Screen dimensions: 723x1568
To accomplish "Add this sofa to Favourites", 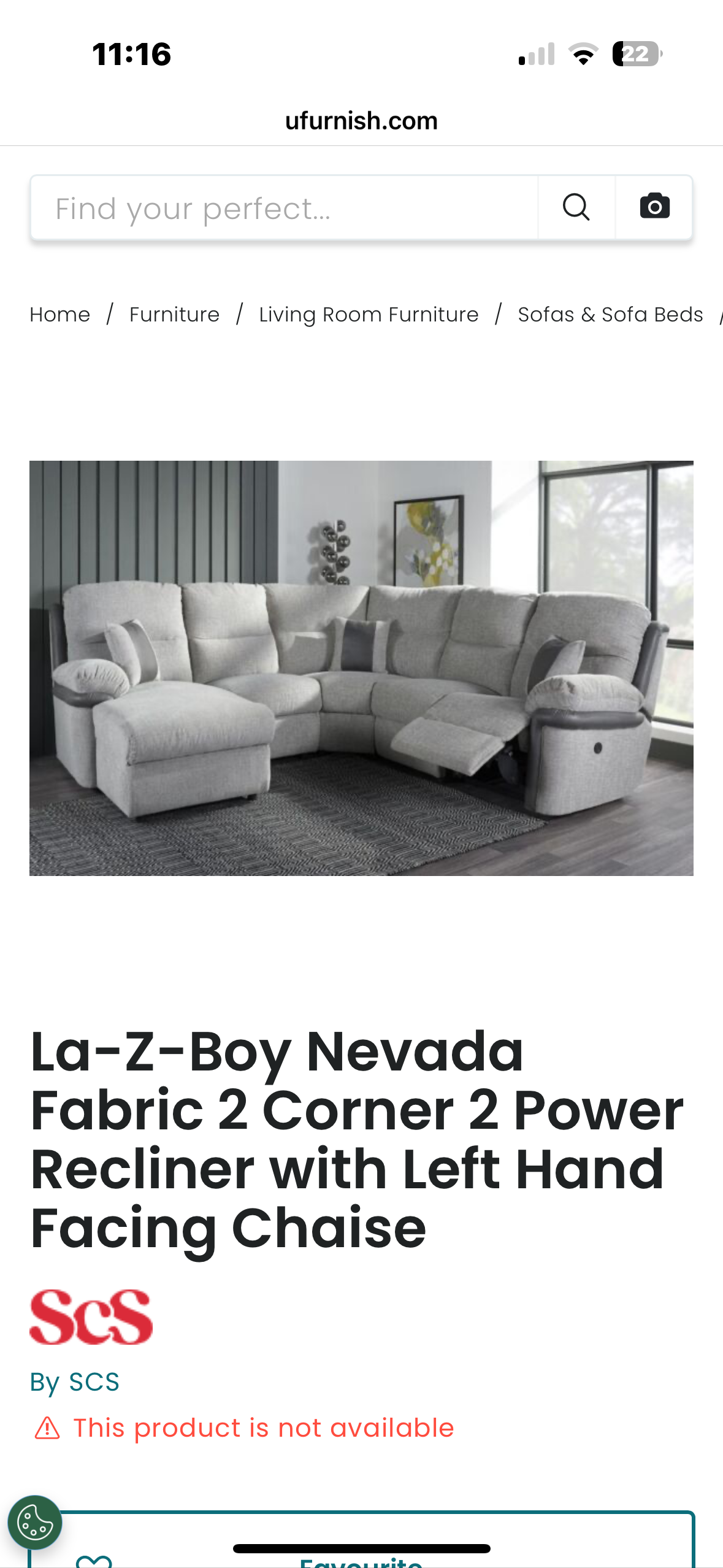I will (x=361, y=1556).
